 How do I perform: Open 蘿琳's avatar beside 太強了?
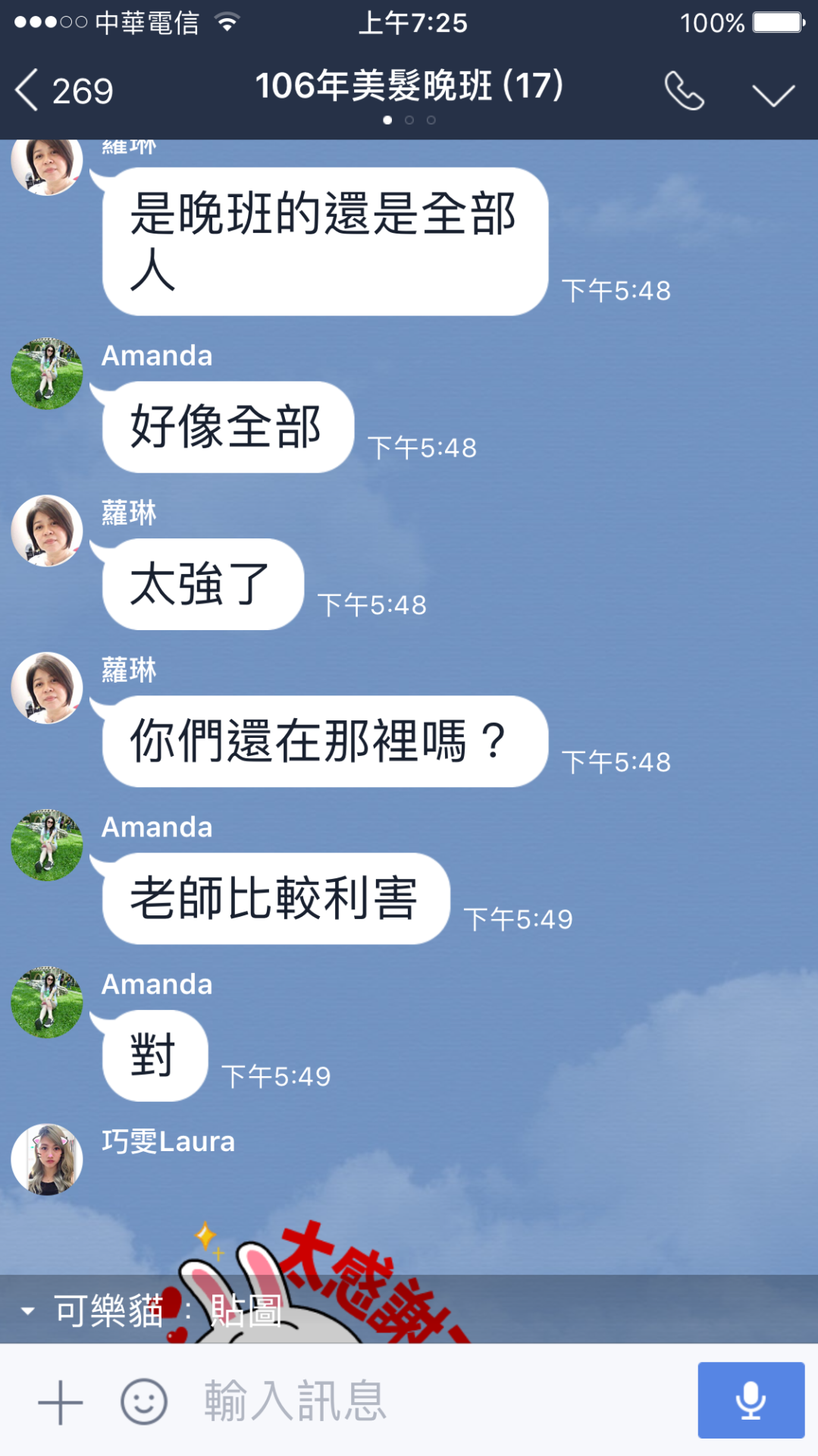point(47,531)
